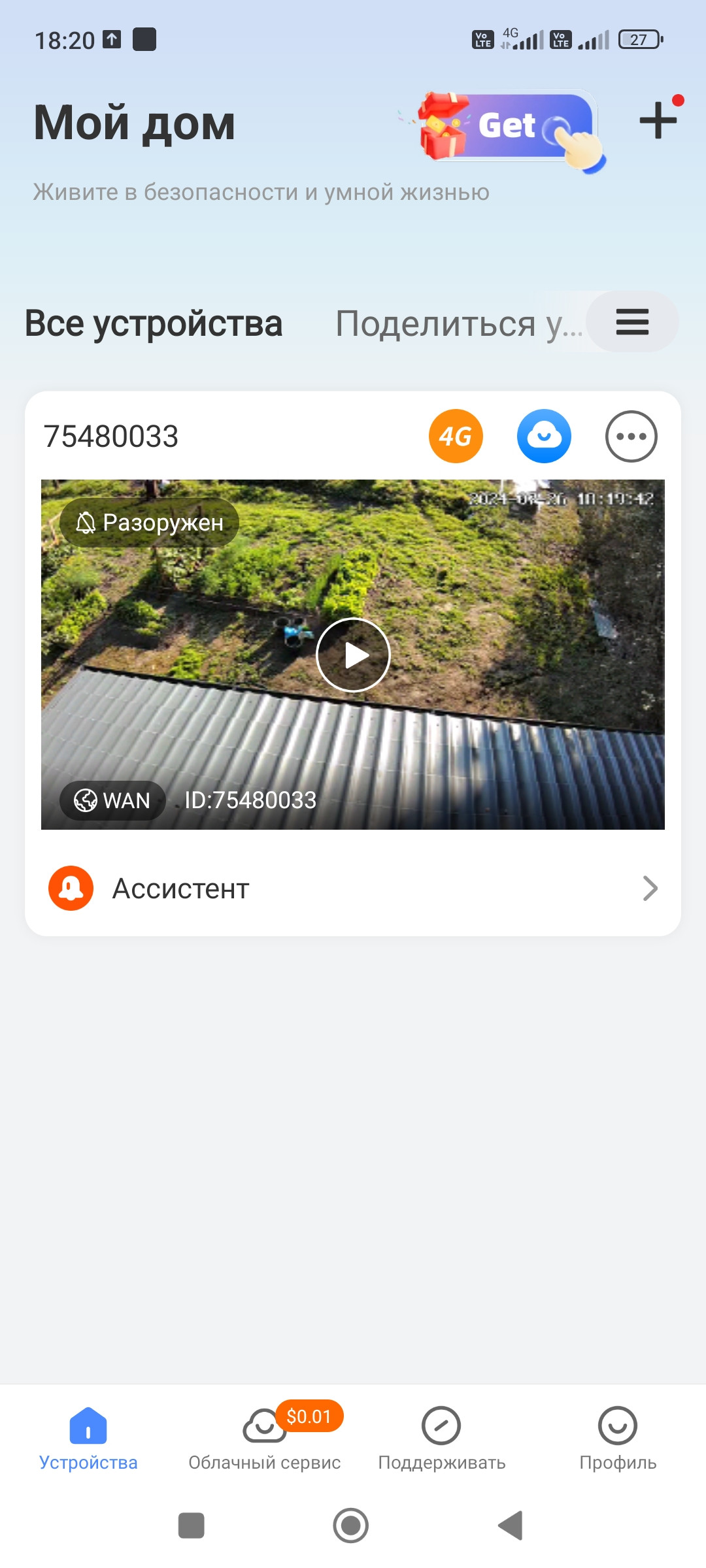Screen dimensions: 706x1568
Task: Return to the system home screen
Action: pos(351,1526)
